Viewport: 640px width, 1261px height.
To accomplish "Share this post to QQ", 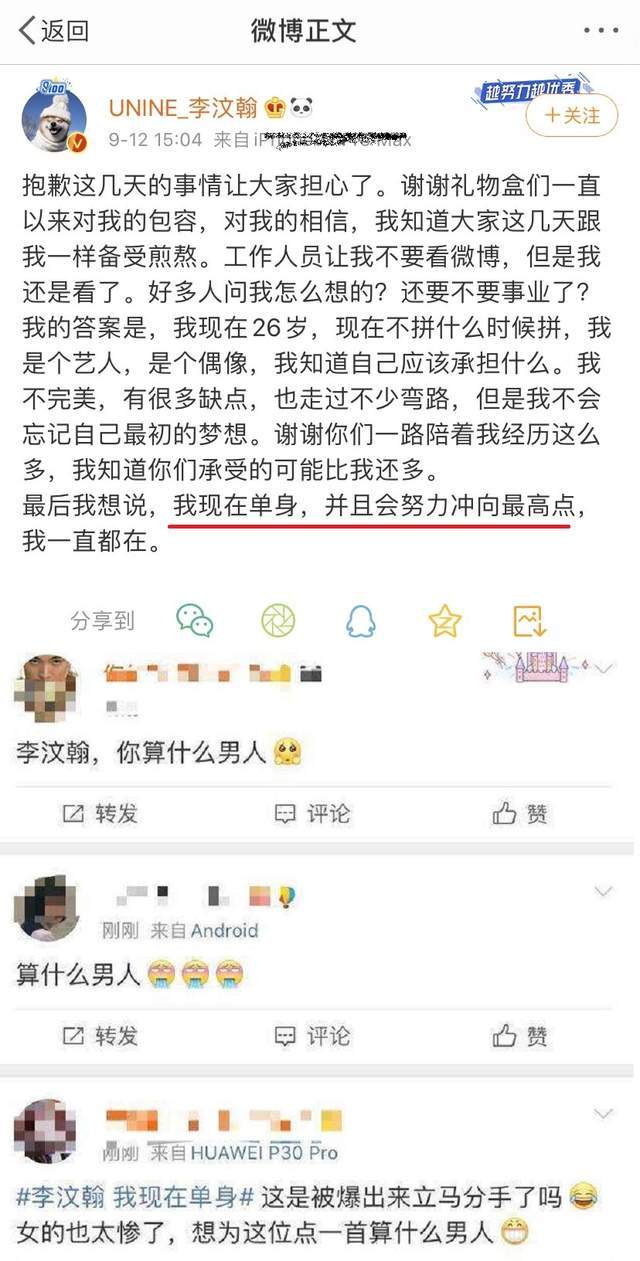I will click(361, 621).
